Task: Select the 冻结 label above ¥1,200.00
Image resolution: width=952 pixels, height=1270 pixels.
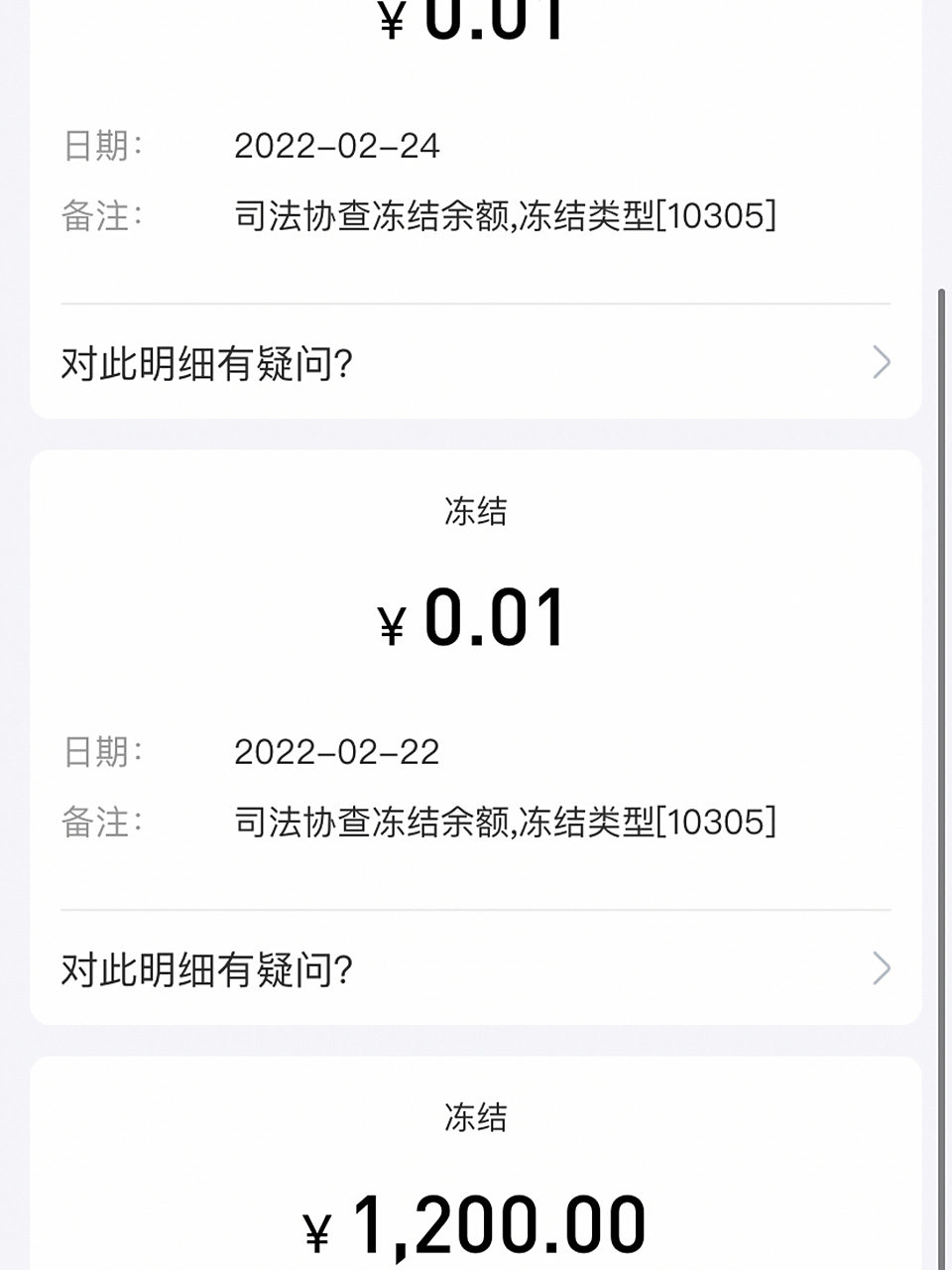Action: pyautogui.click(x=476, y=1117)
